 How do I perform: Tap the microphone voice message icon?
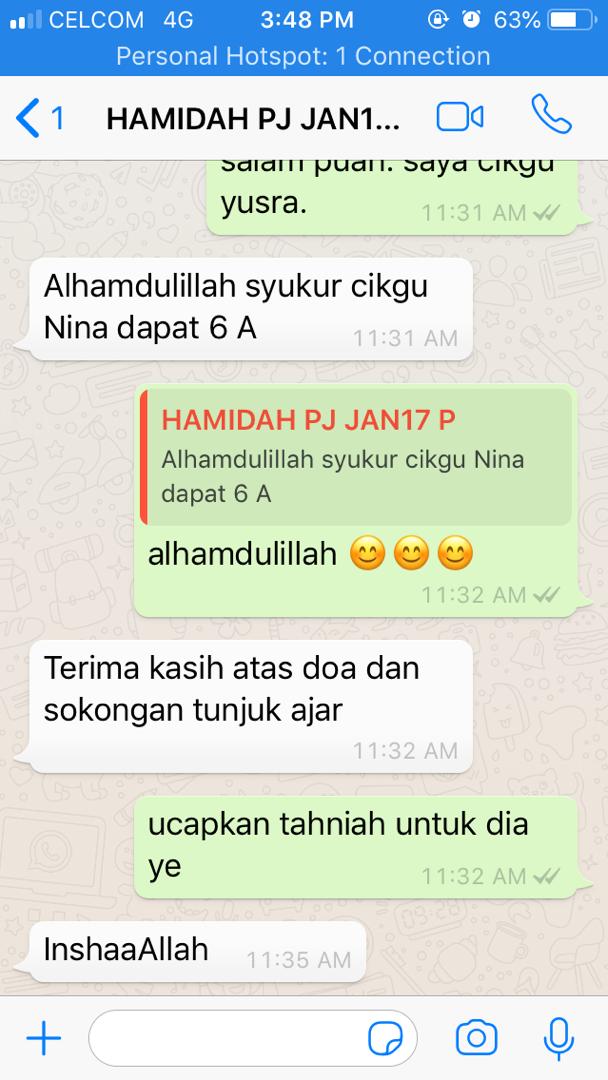pos(558,1038)
